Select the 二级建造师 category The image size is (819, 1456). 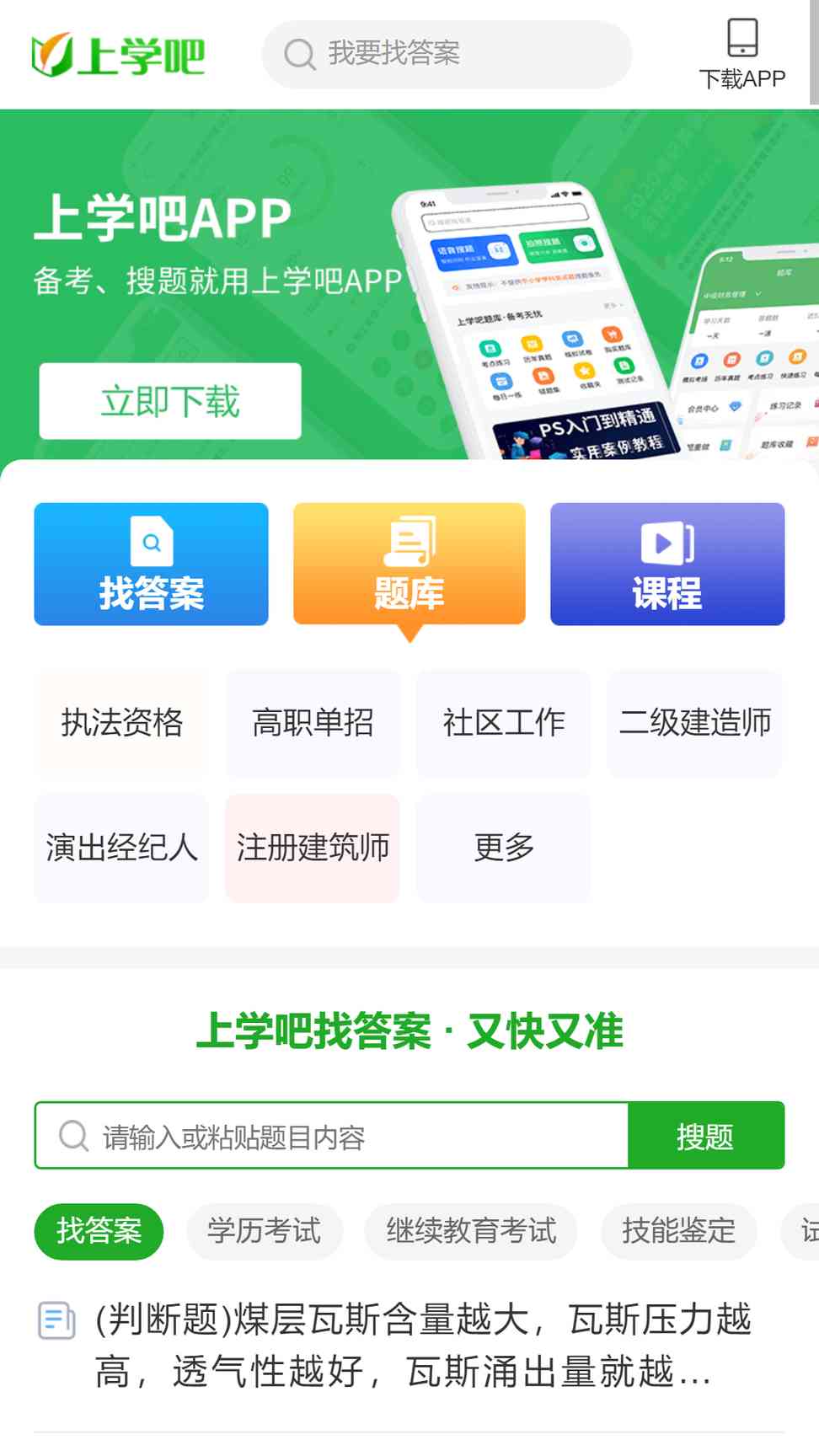pyautogui.click(x=695, y=723)
